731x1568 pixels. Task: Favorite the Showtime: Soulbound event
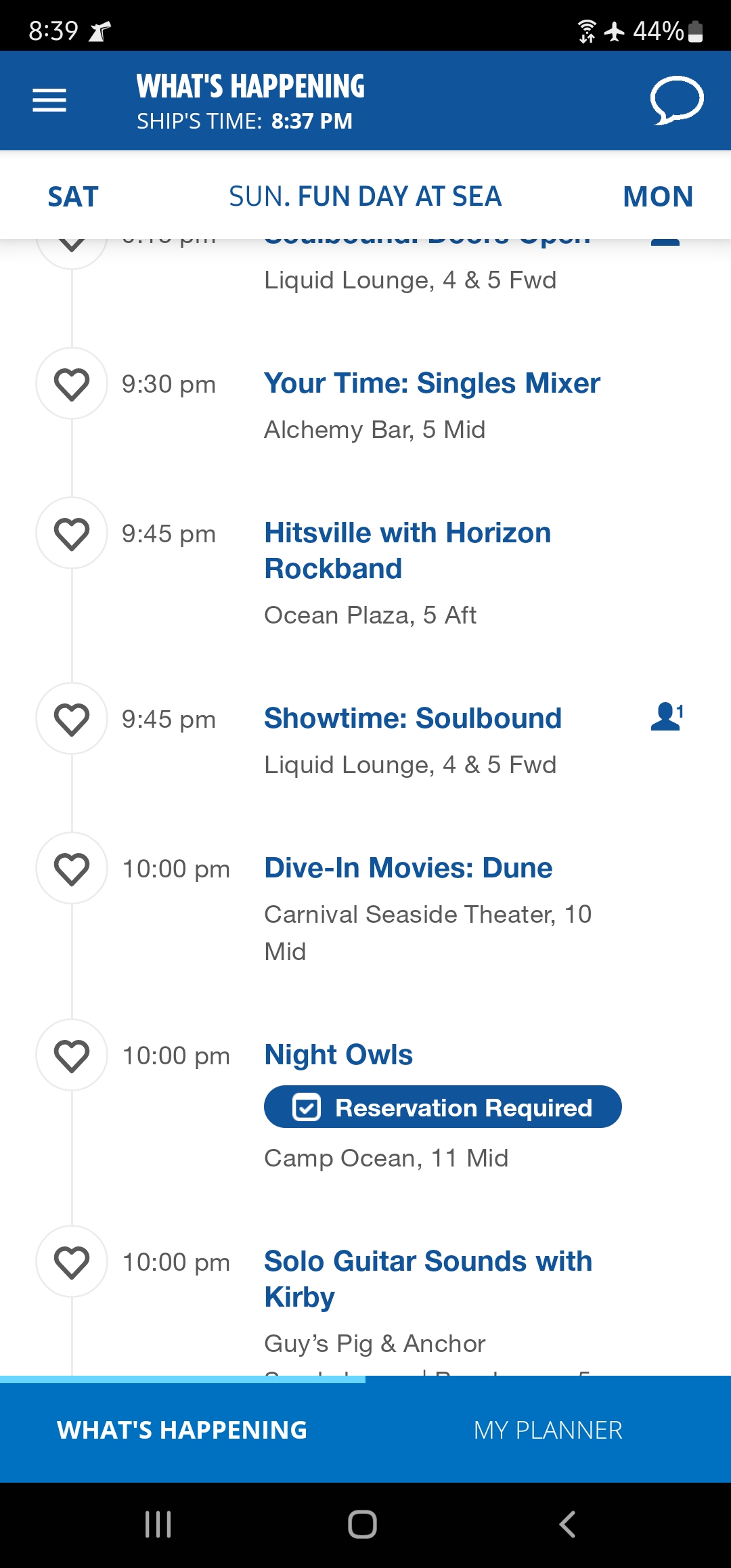click(x=72, y=719)
